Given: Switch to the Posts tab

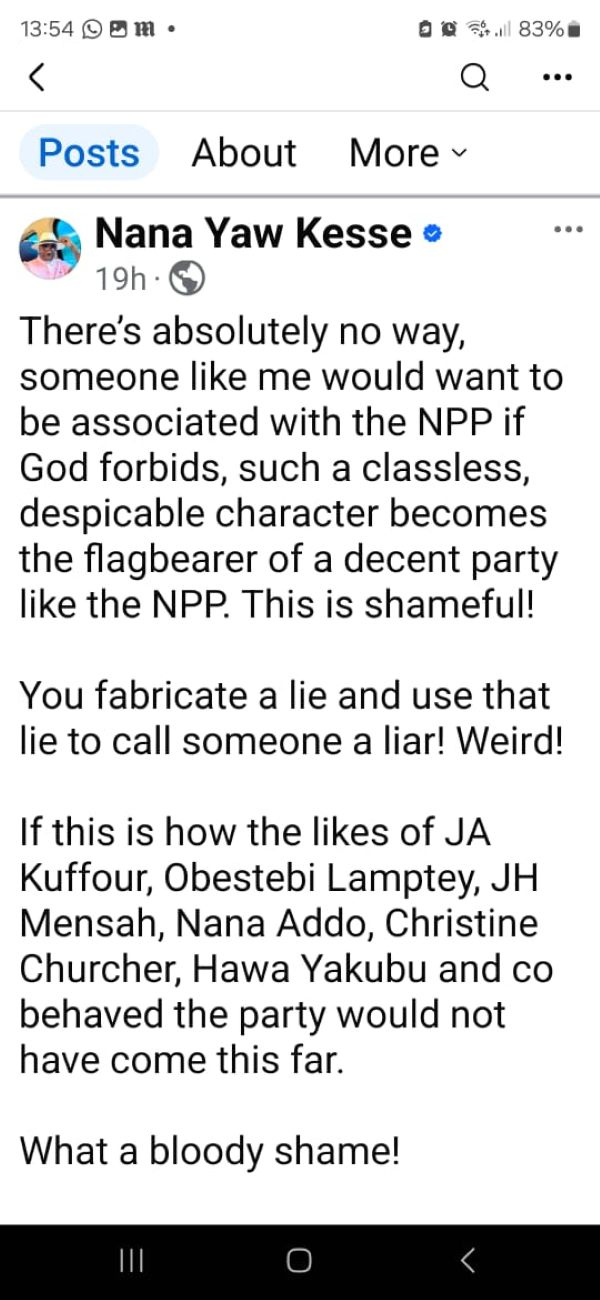Looking at the screenshot, I should (x=89, y=153).
